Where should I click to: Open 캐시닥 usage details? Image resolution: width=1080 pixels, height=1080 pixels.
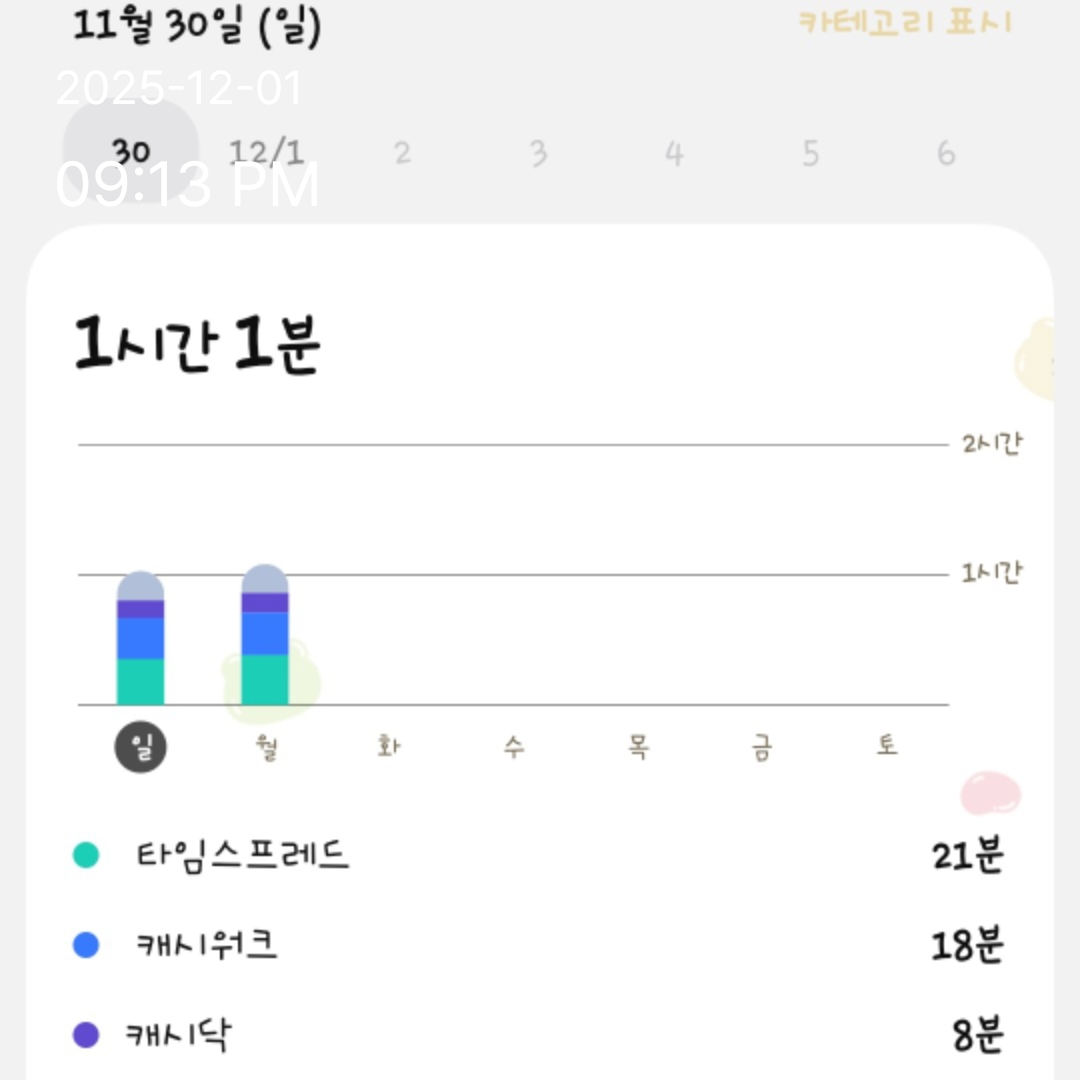click(x=540, y=1035)
